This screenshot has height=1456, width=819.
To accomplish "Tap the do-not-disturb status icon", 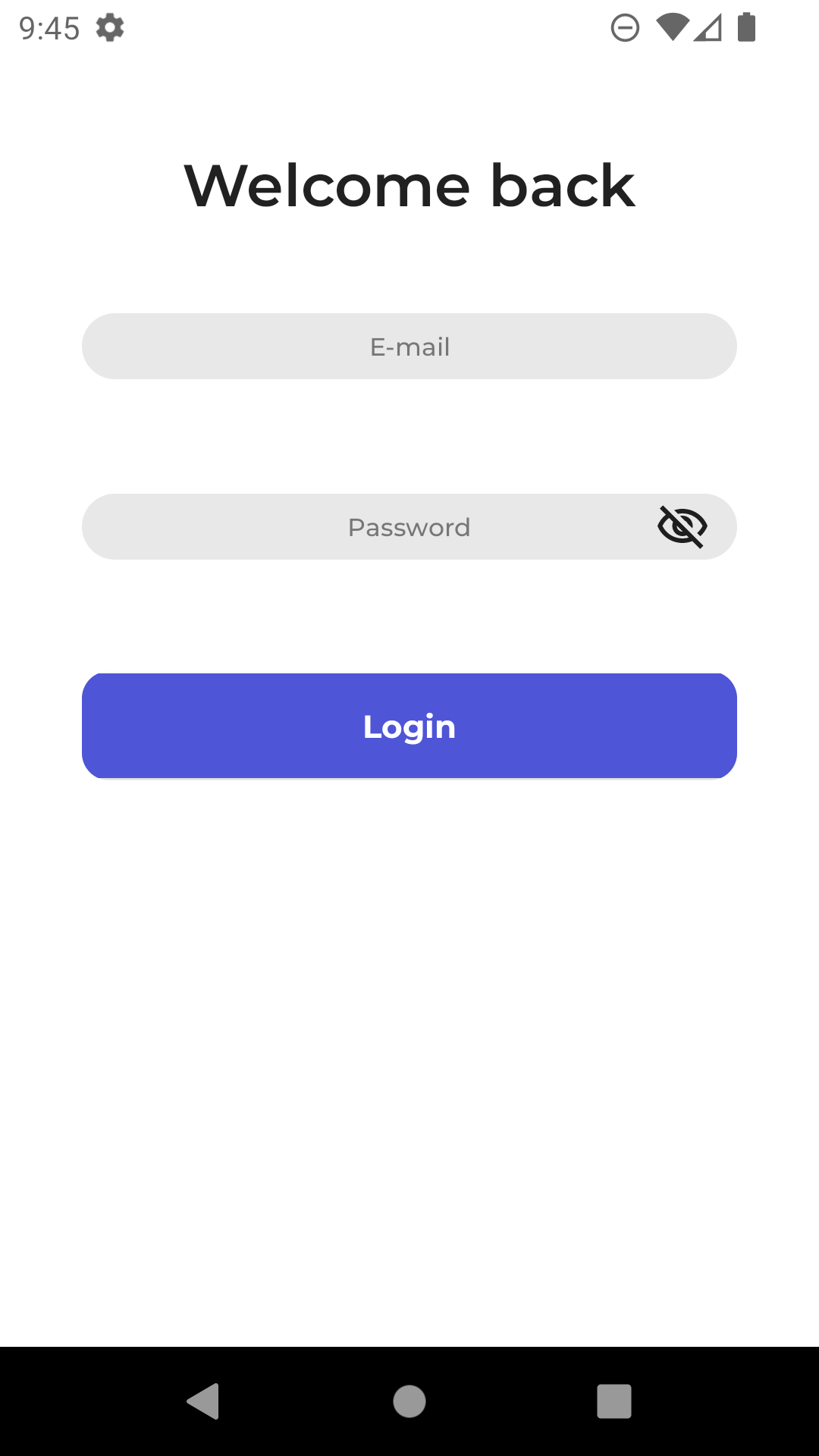I will 625,28.
